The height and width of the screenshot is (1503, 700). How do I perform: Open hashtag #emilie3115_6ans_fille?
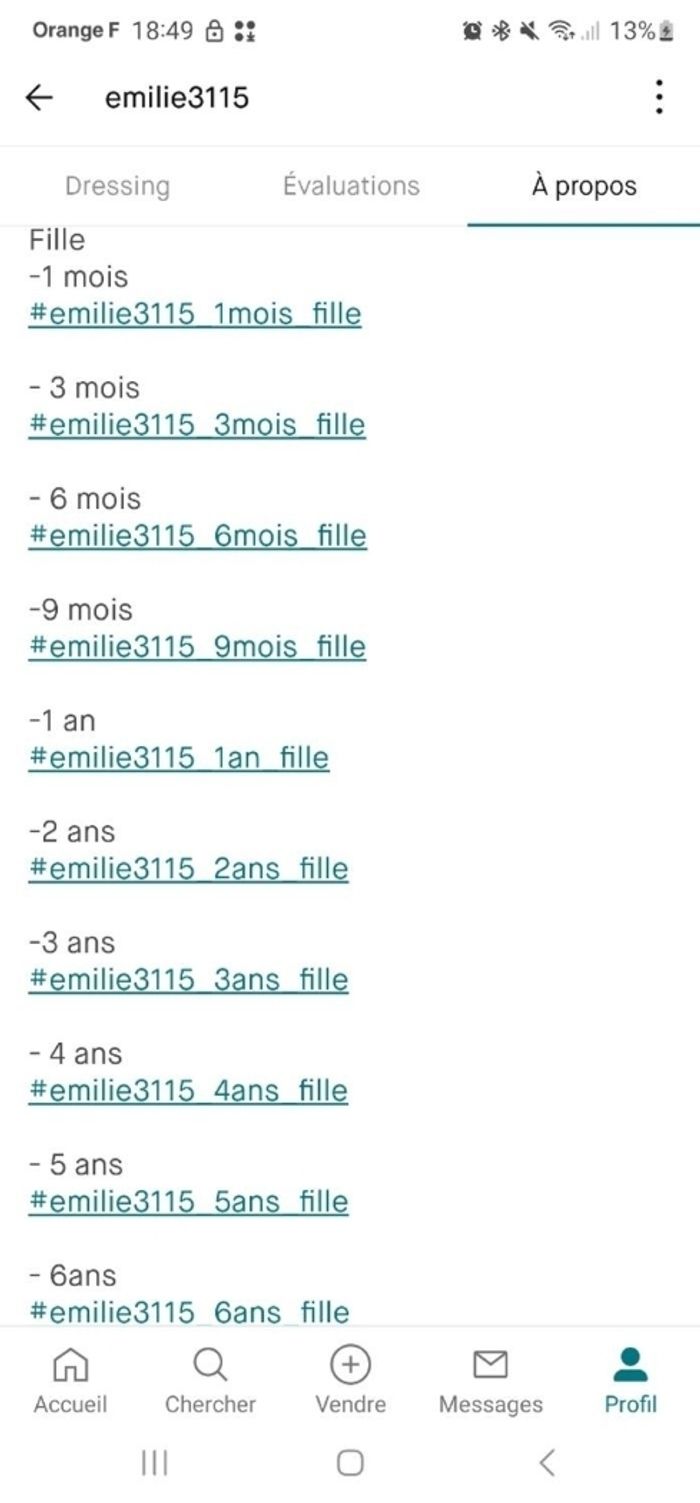pos(190,1311)
